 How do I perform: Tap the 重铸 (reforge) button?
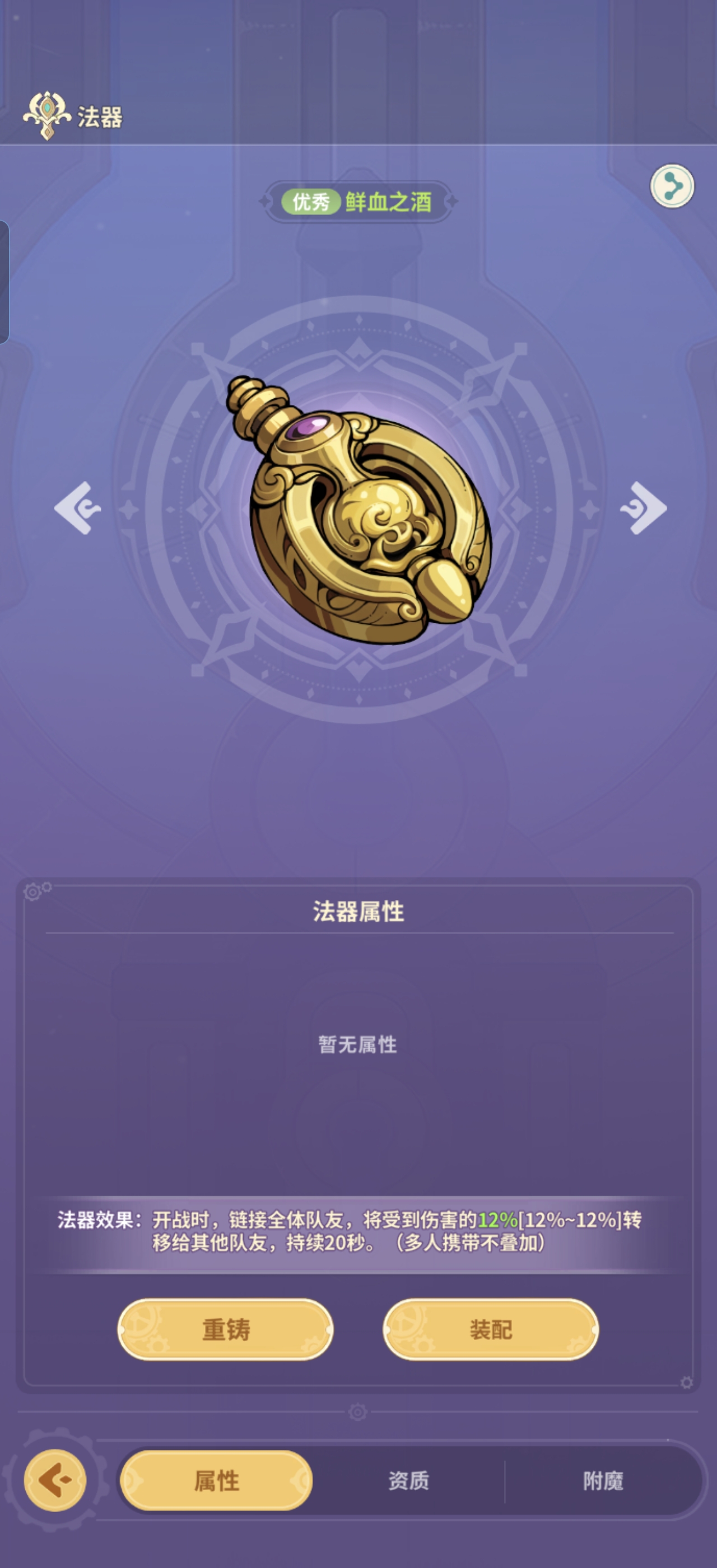pos(225,1329)
